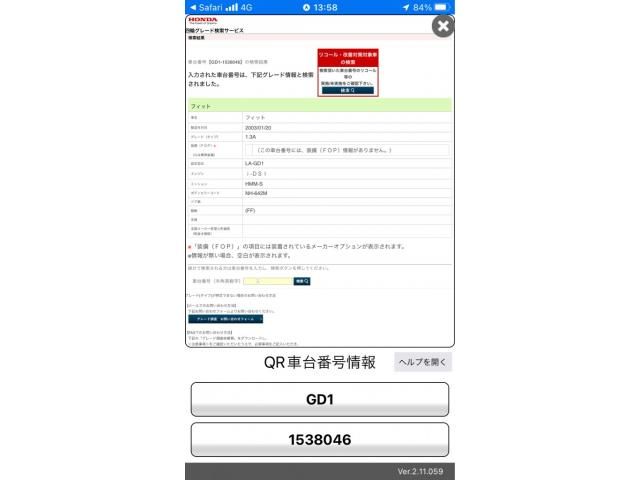Select the 1538046 chassis number button
The image size is (640, 480).
click(x=319, y=440)
